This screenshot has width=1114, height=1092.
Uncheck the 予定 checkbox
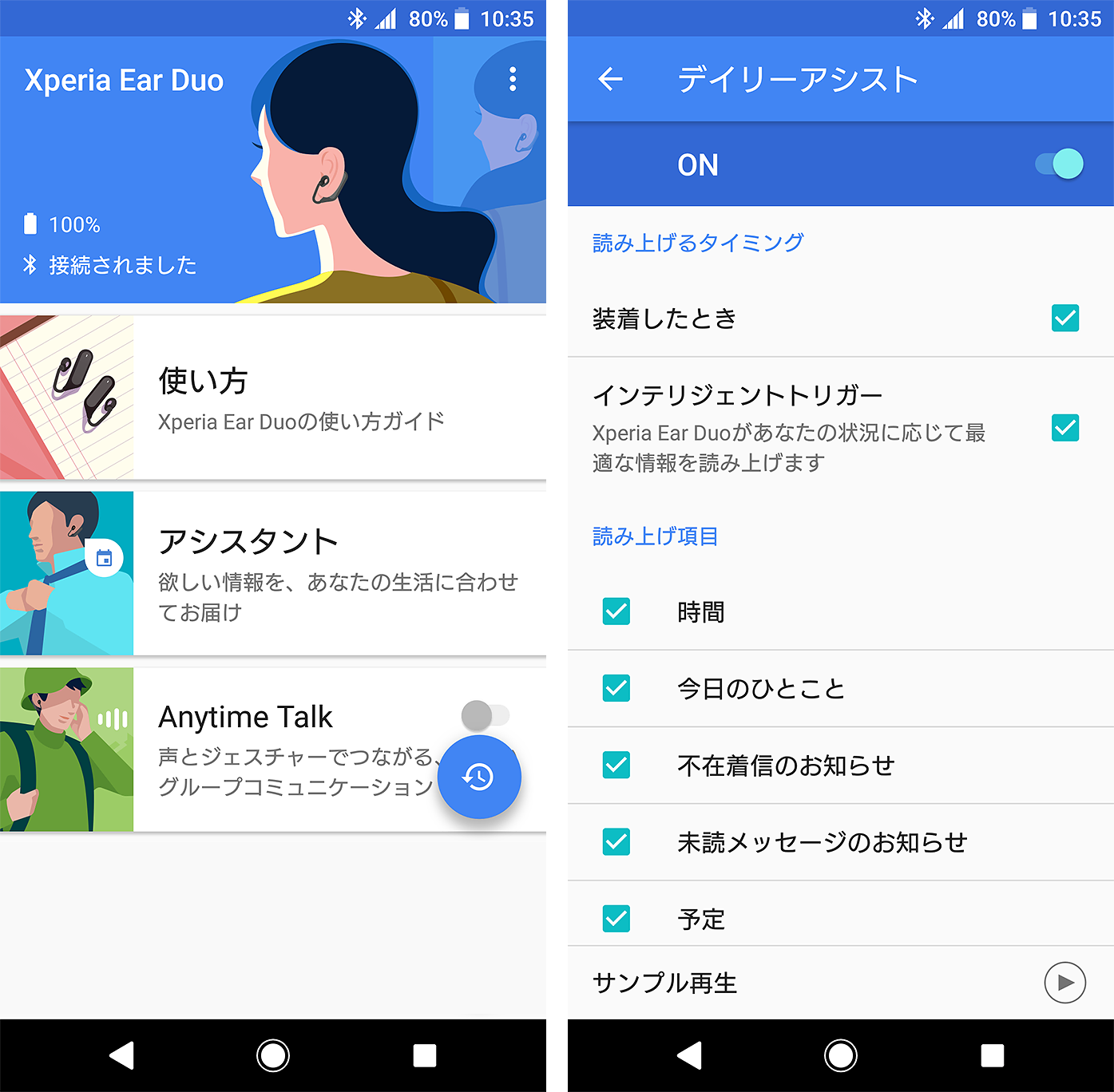(x=616, y=918)
